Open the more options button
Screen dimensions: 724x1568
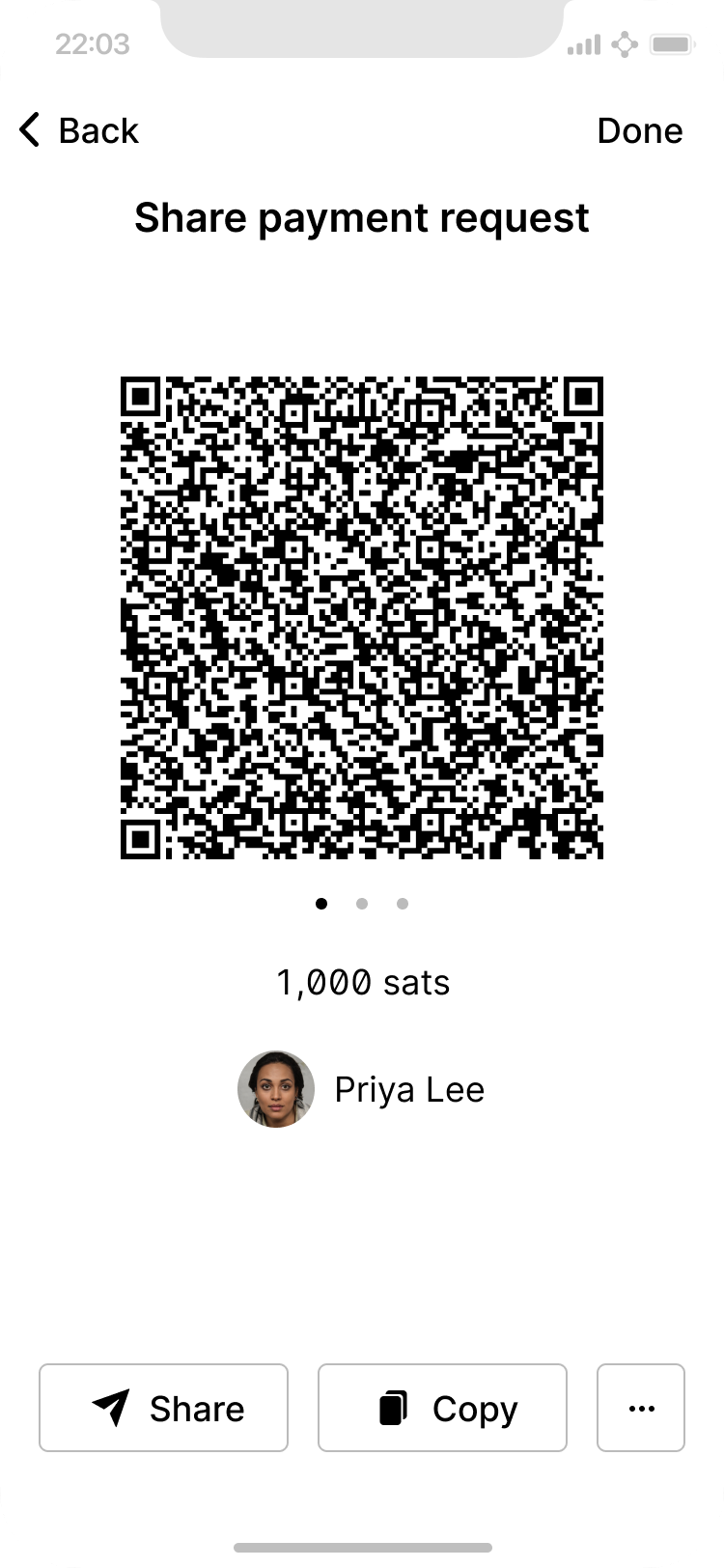[x=641, y=1408]
